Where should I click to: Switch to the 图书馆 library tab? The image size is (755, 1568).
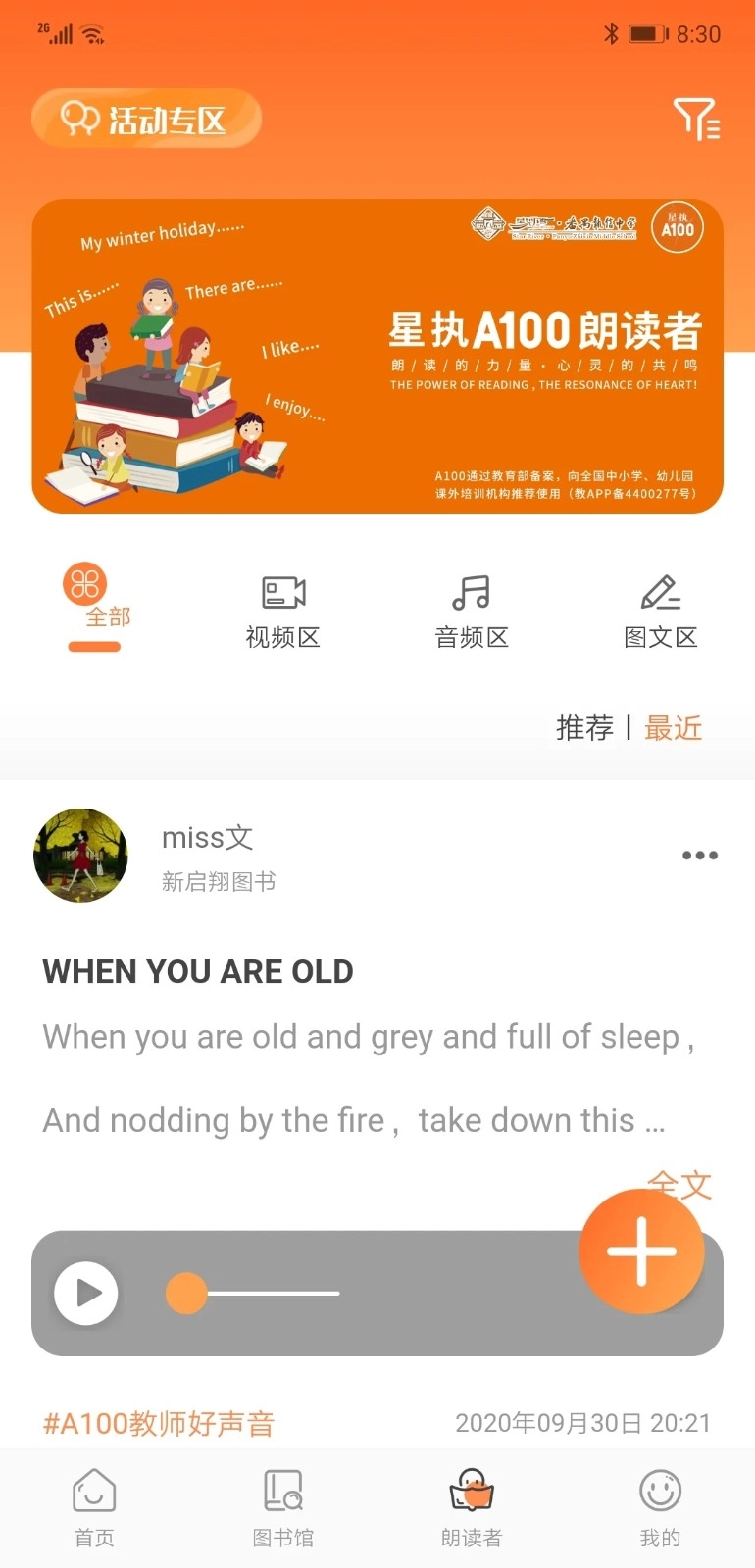coord(283,1508)
